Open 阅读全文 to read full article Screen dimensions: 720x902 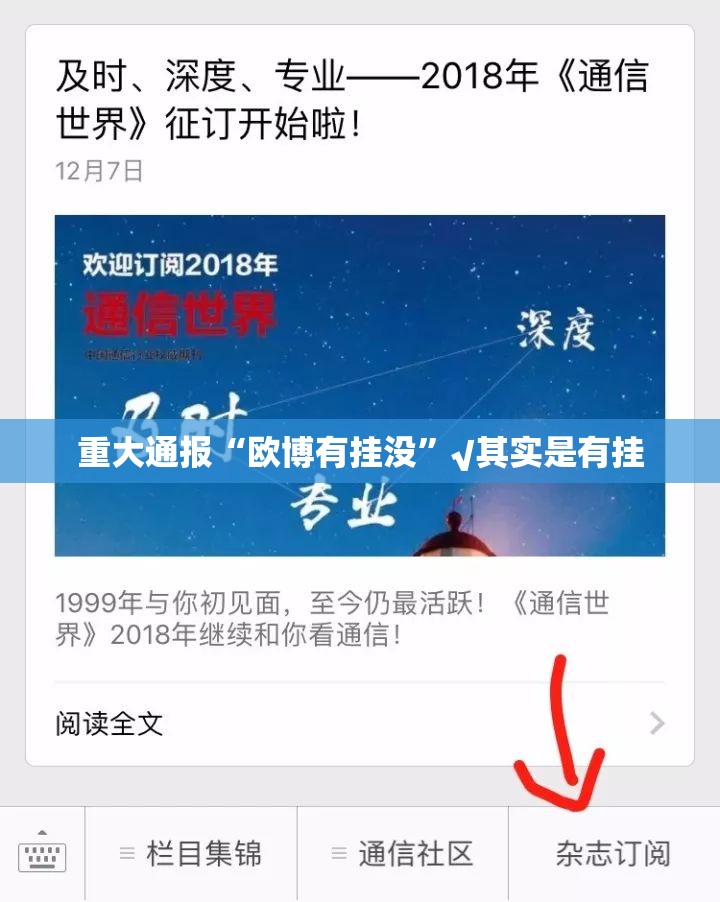tap(360, 723)
